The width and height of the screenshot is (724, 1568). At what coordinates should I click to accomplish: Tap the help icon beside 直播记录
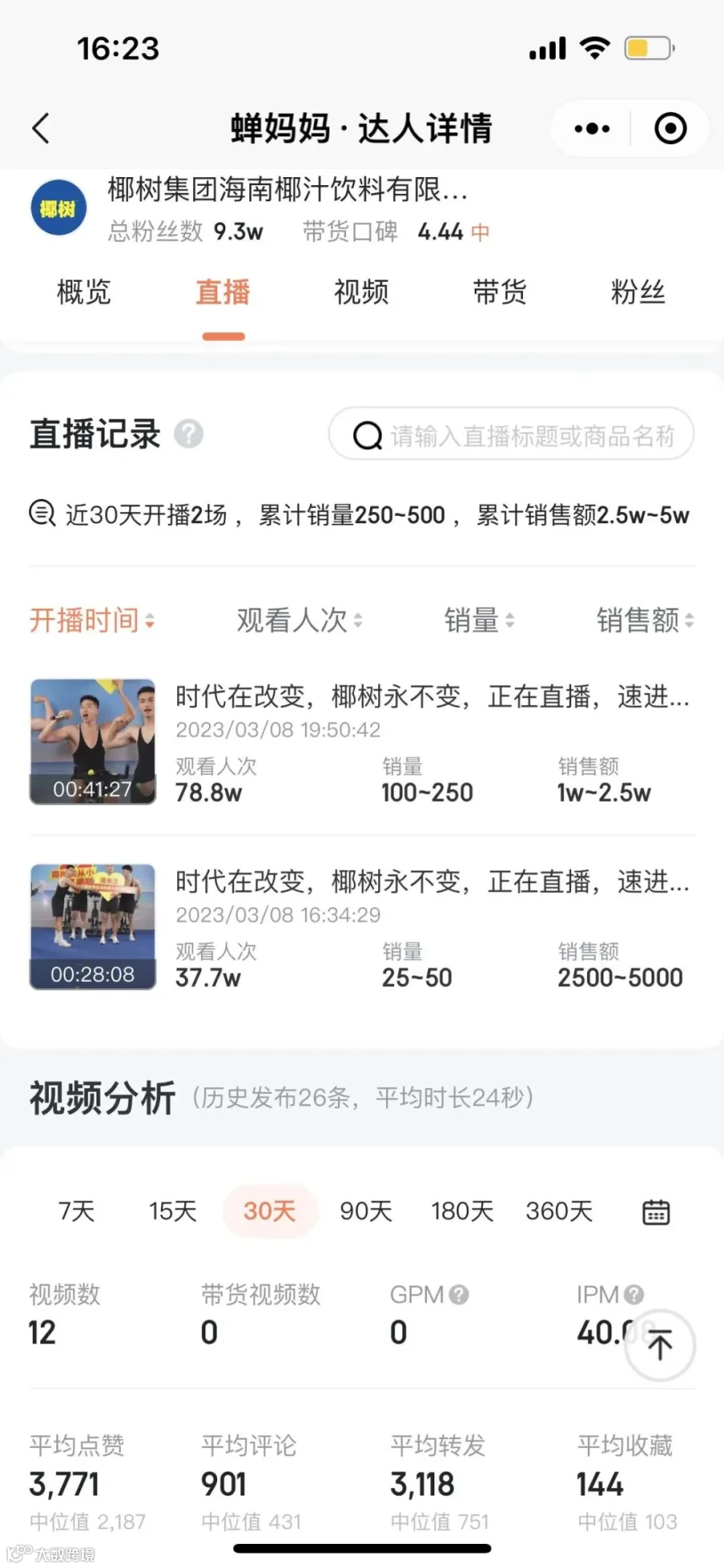(x=189, y=435)
